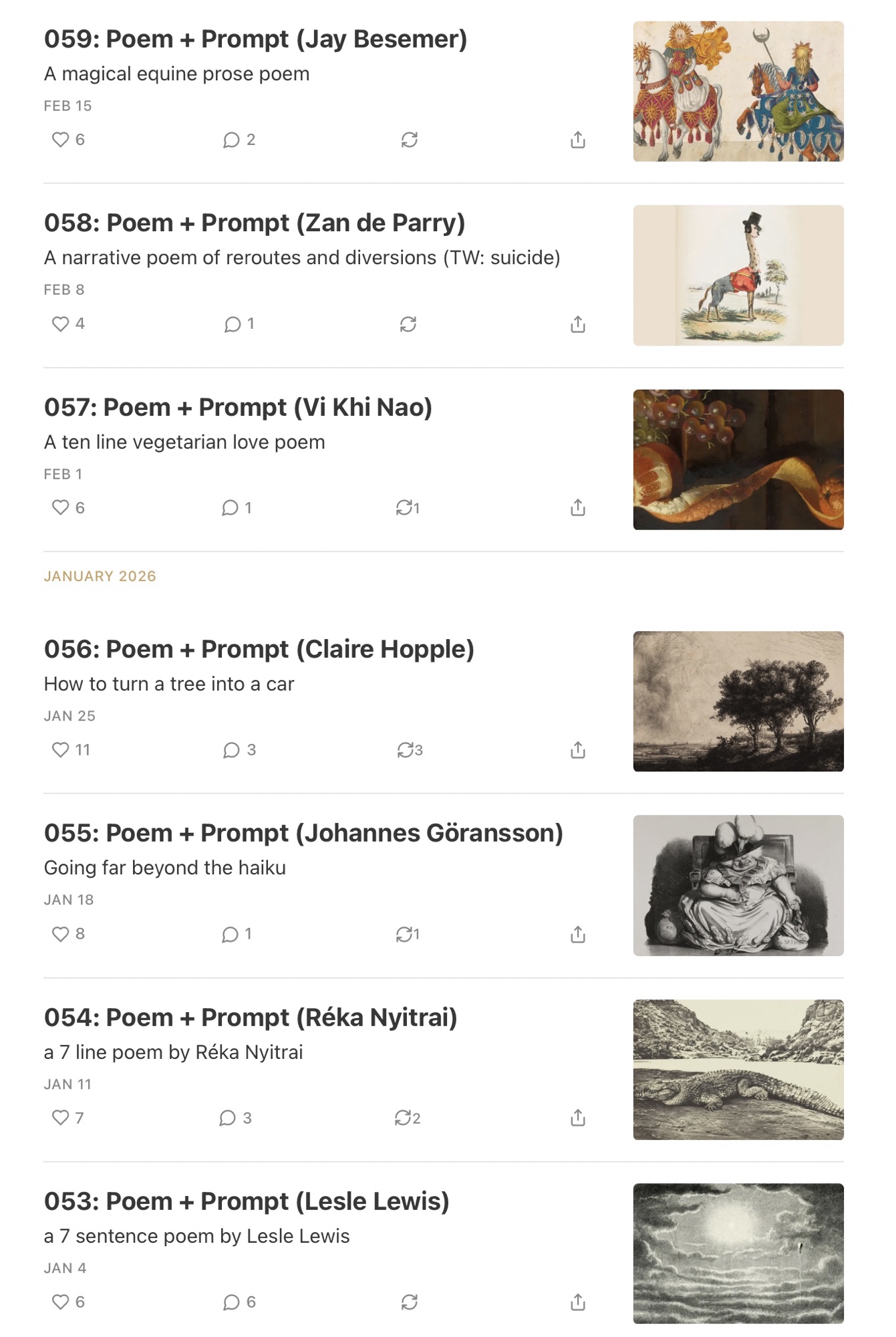Viewport: 896px width, 1337px height.
Task: Like the 059 Jay Besemer post
Action: 61,140
